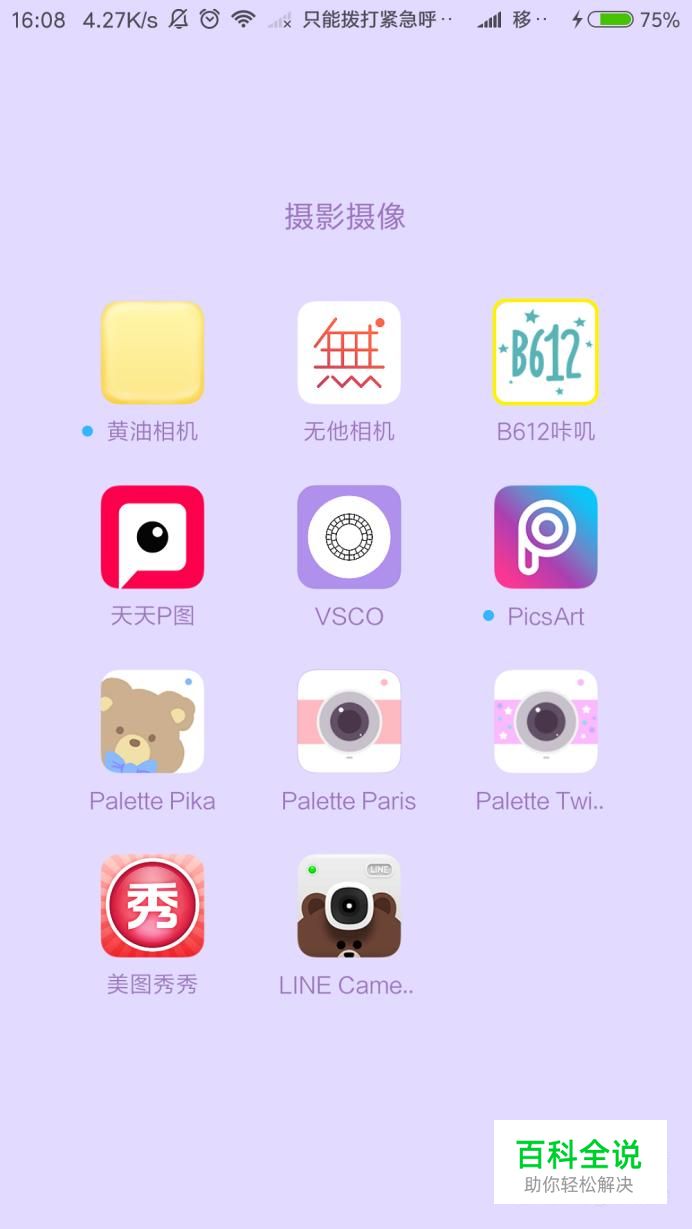692x1229 pixels.
Task: Rename the 摄影摄像 folder title
Action: [345, 217]
